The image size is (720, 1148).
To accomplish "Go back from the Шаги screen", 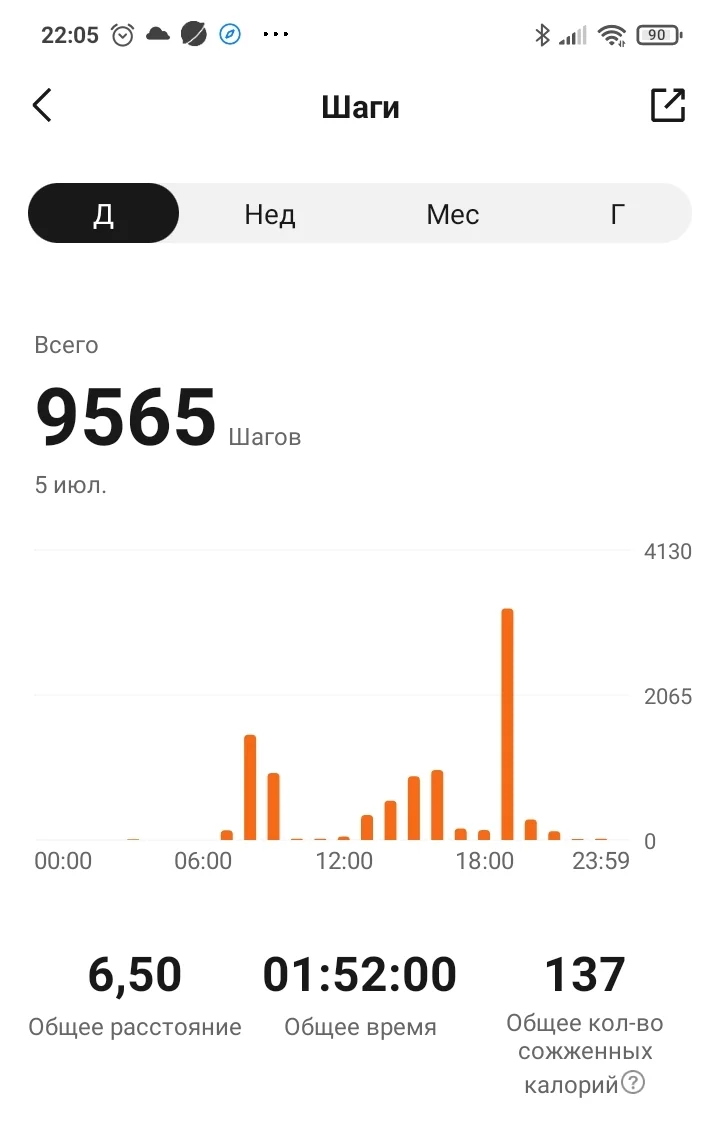I will 42,105.
